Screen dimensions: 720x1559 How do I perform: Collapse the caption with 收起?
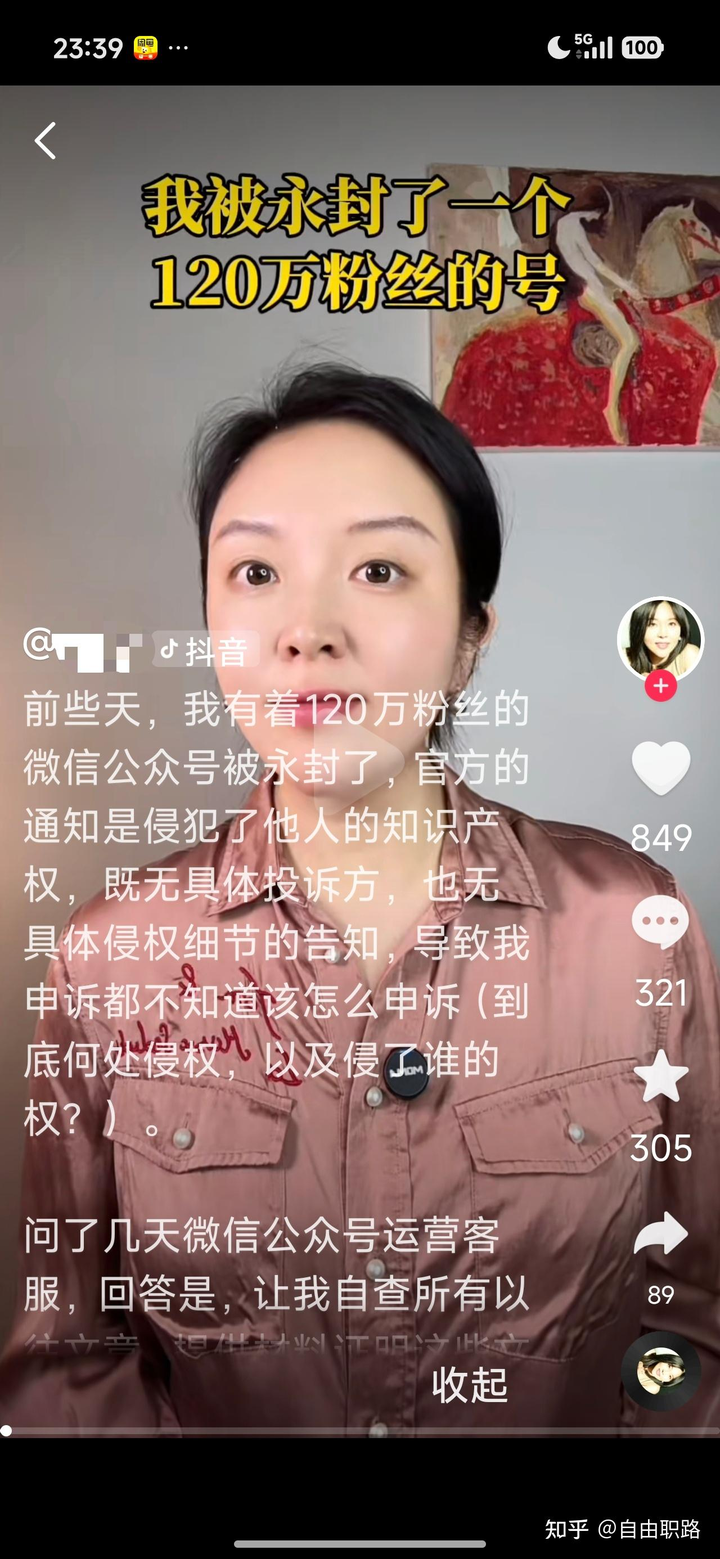(470, 1385)
